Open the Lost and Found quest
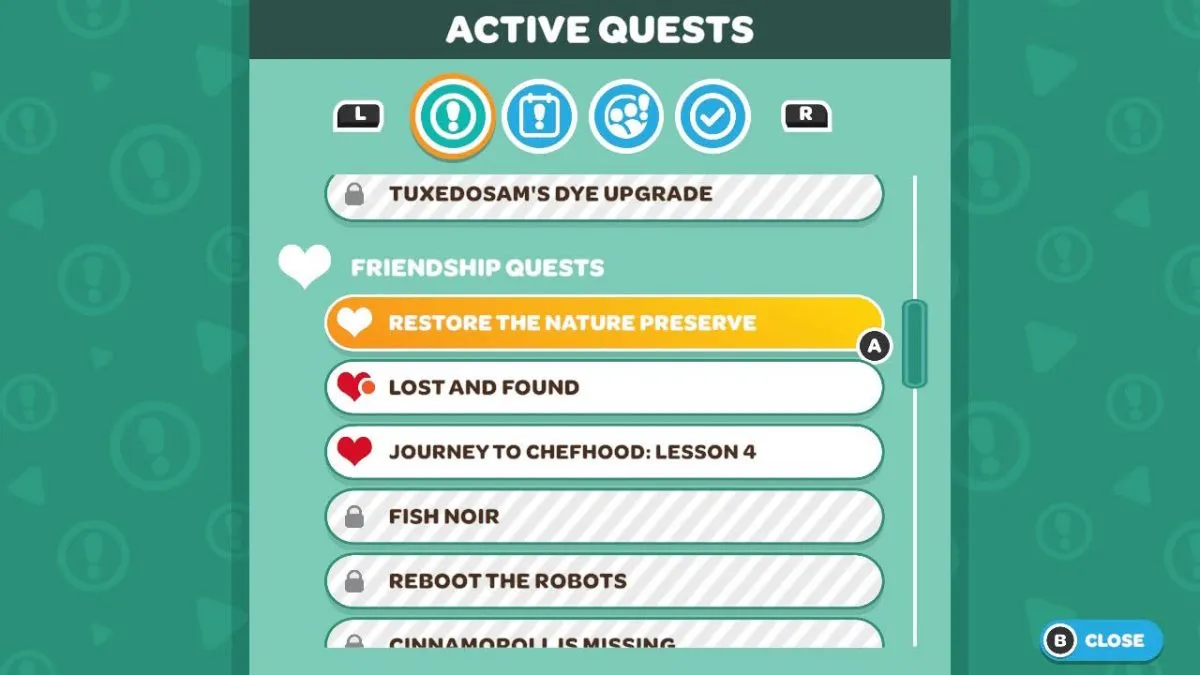This screenshot has height=675, width=1200. point(604,388)
